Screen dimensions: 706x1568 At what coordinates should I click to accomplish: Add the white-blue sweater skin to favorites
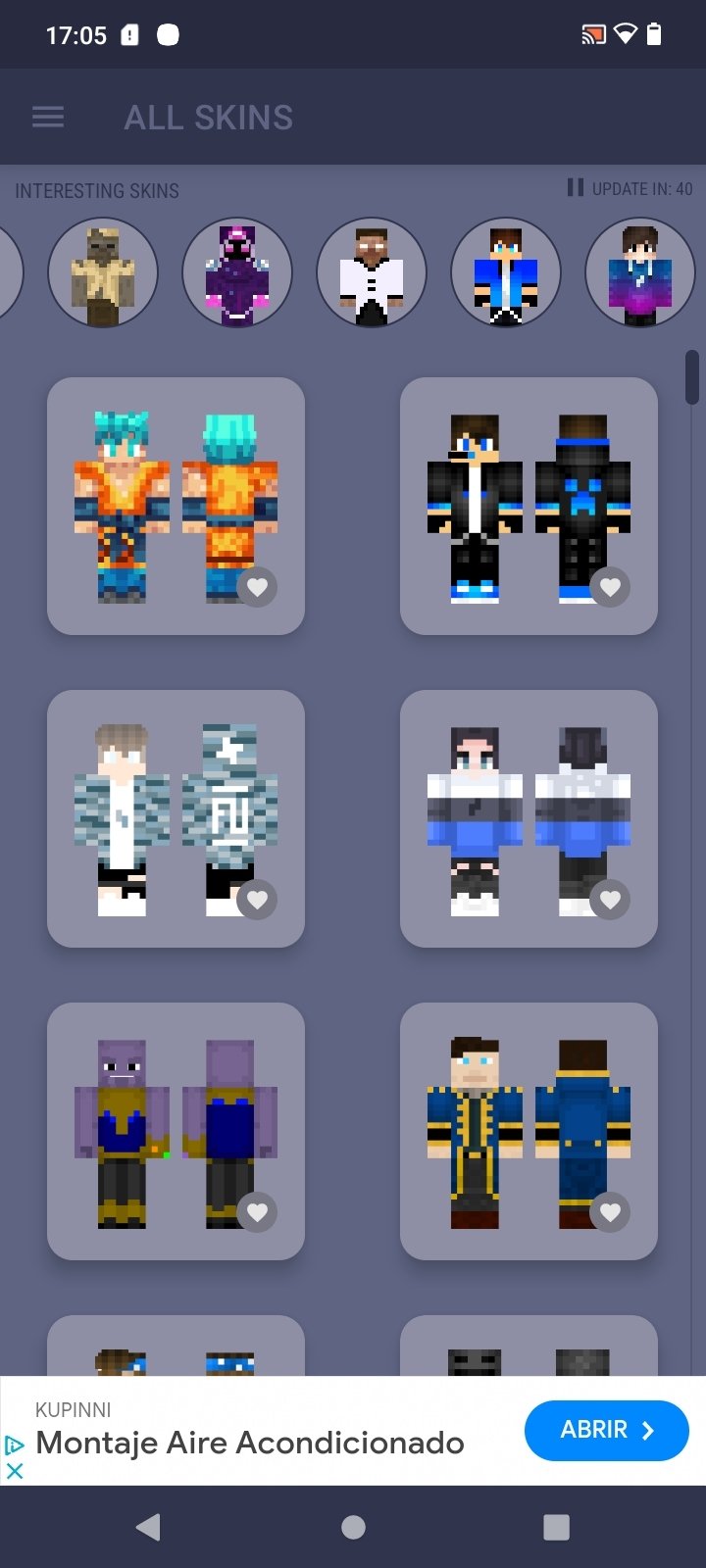coord(610,900)
